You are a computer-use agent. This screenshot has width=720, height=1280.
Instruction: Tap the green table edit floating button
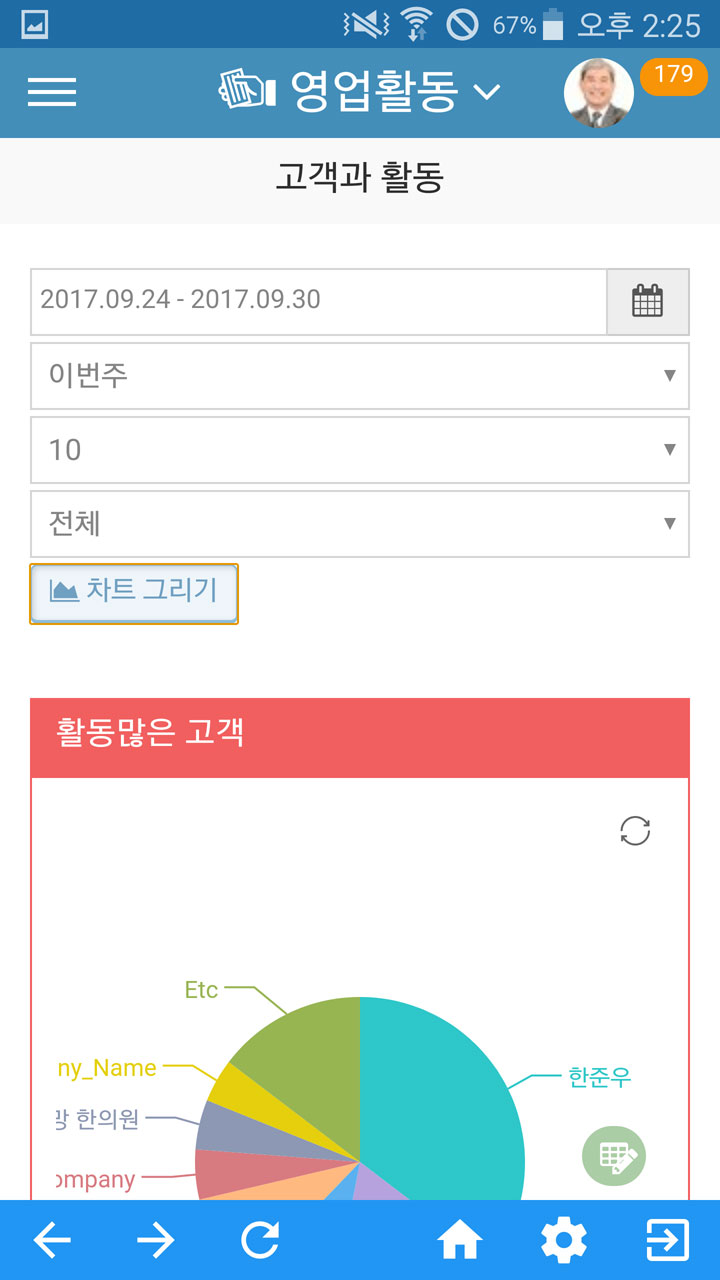614,1157
